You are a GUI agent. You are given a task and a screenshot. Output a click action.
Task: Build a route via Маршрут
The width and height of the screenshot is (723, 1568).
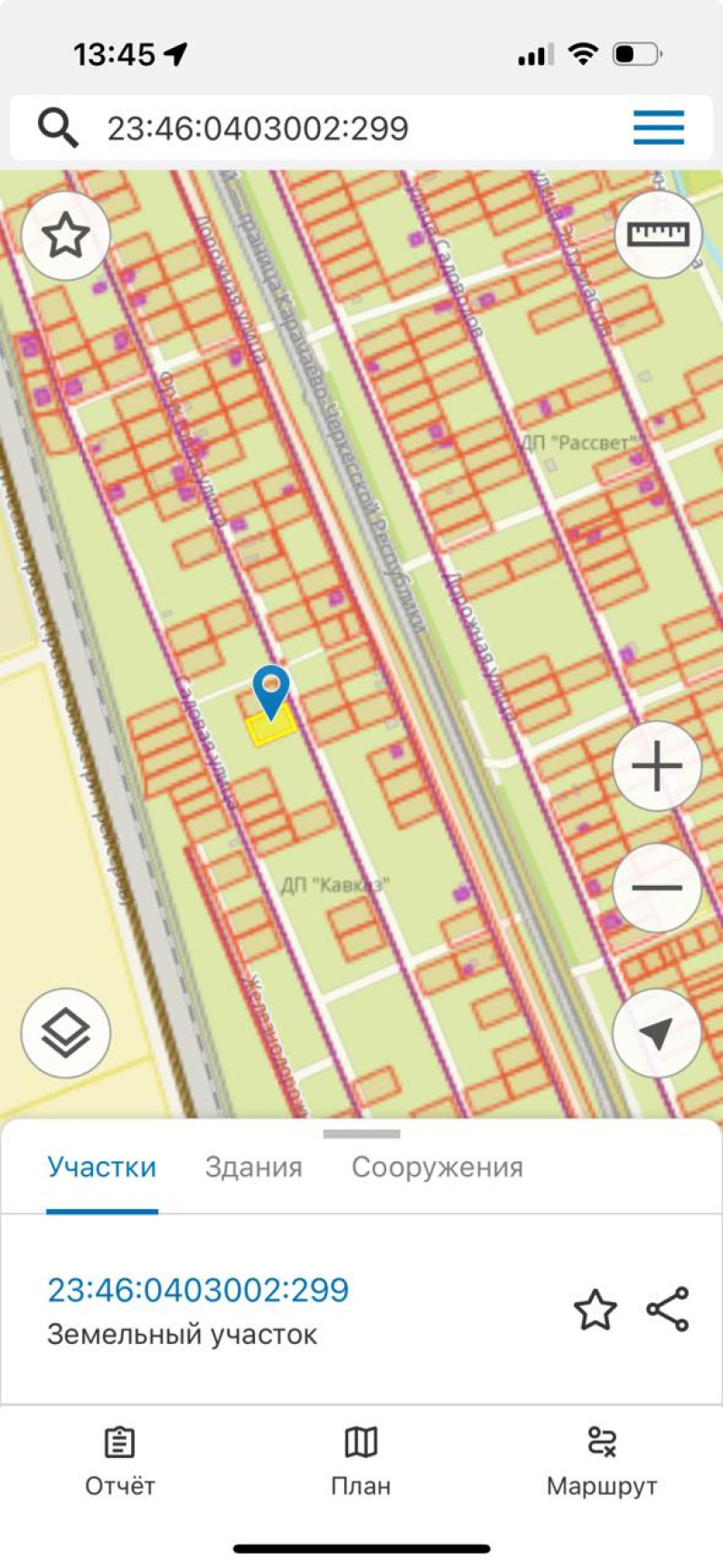pos(602,1460)
